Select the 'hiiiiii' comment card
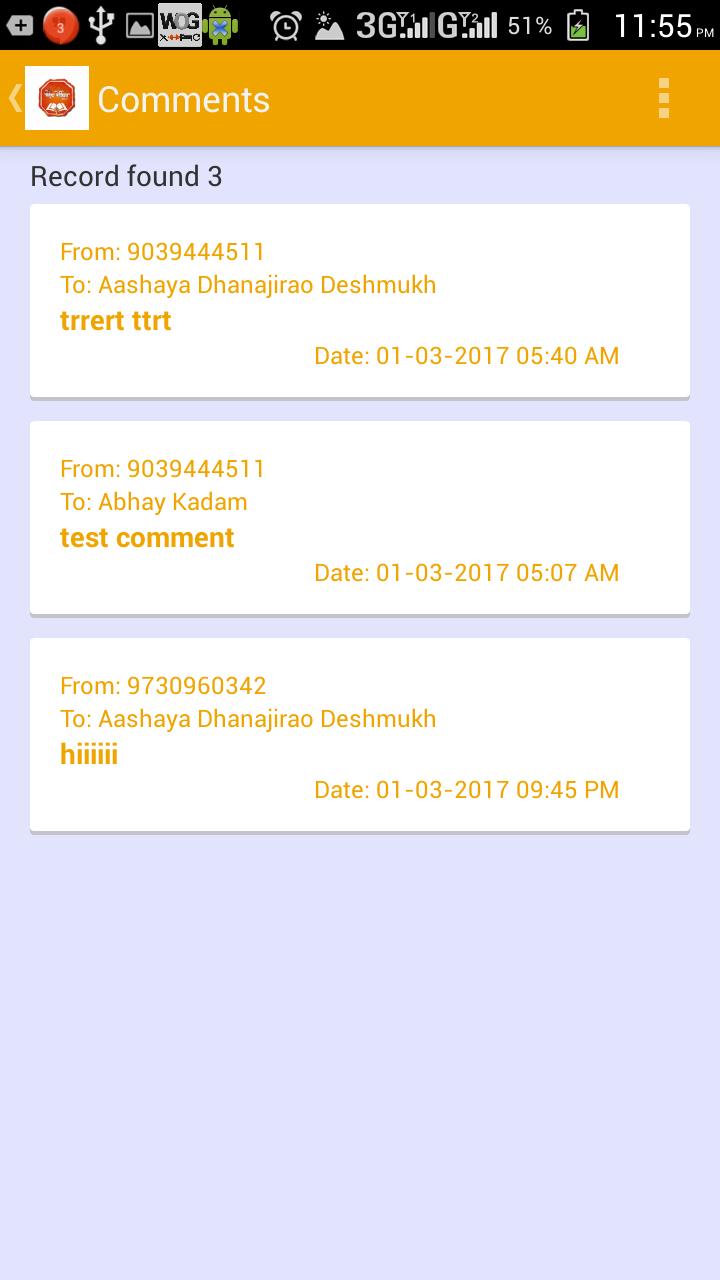Image resolution: width=720 pixels, height=1280 pixels. coord(360,734)
